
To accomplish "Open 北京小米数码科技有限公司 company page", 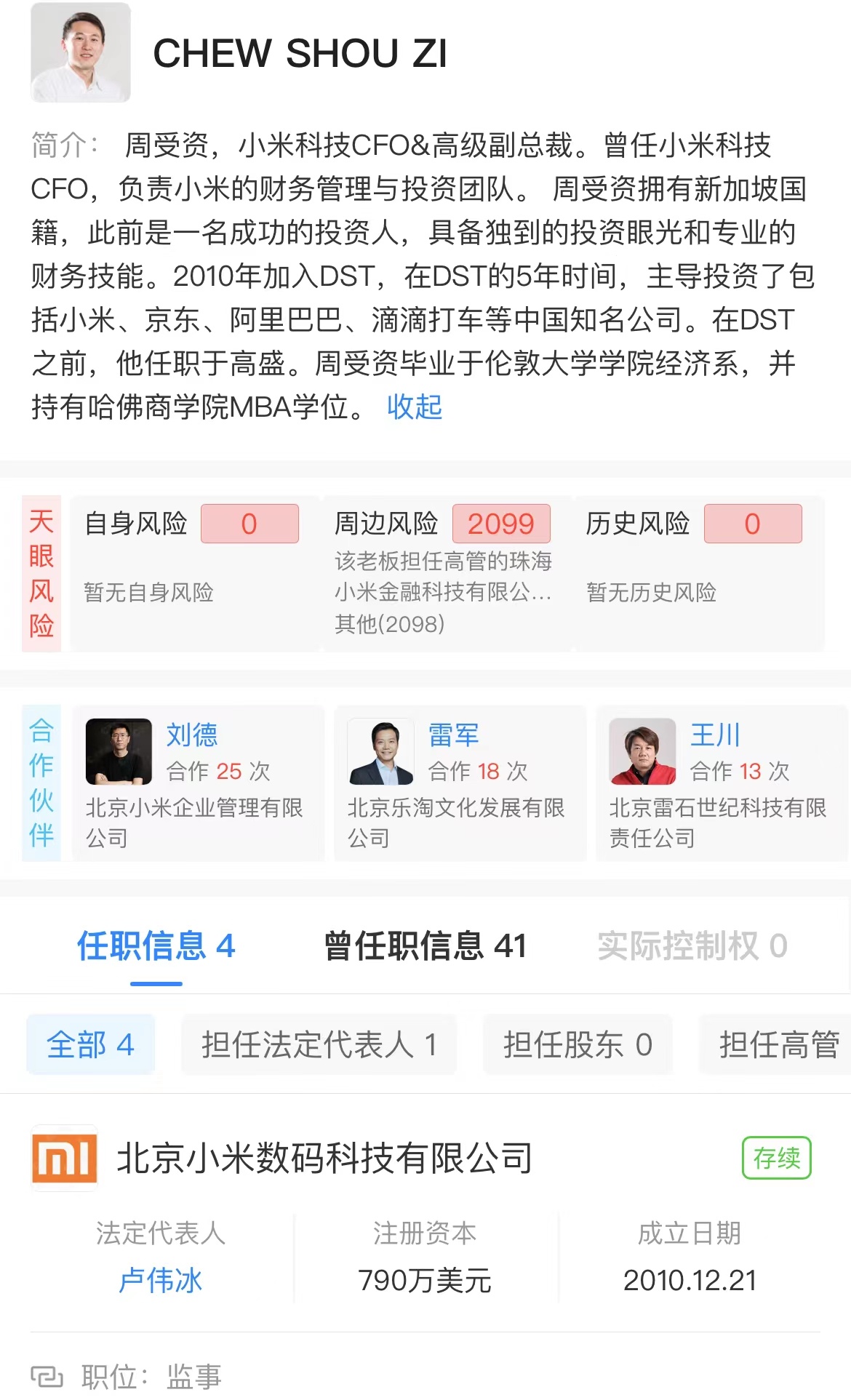I will pyautogui.click(x=324, y=1158).
